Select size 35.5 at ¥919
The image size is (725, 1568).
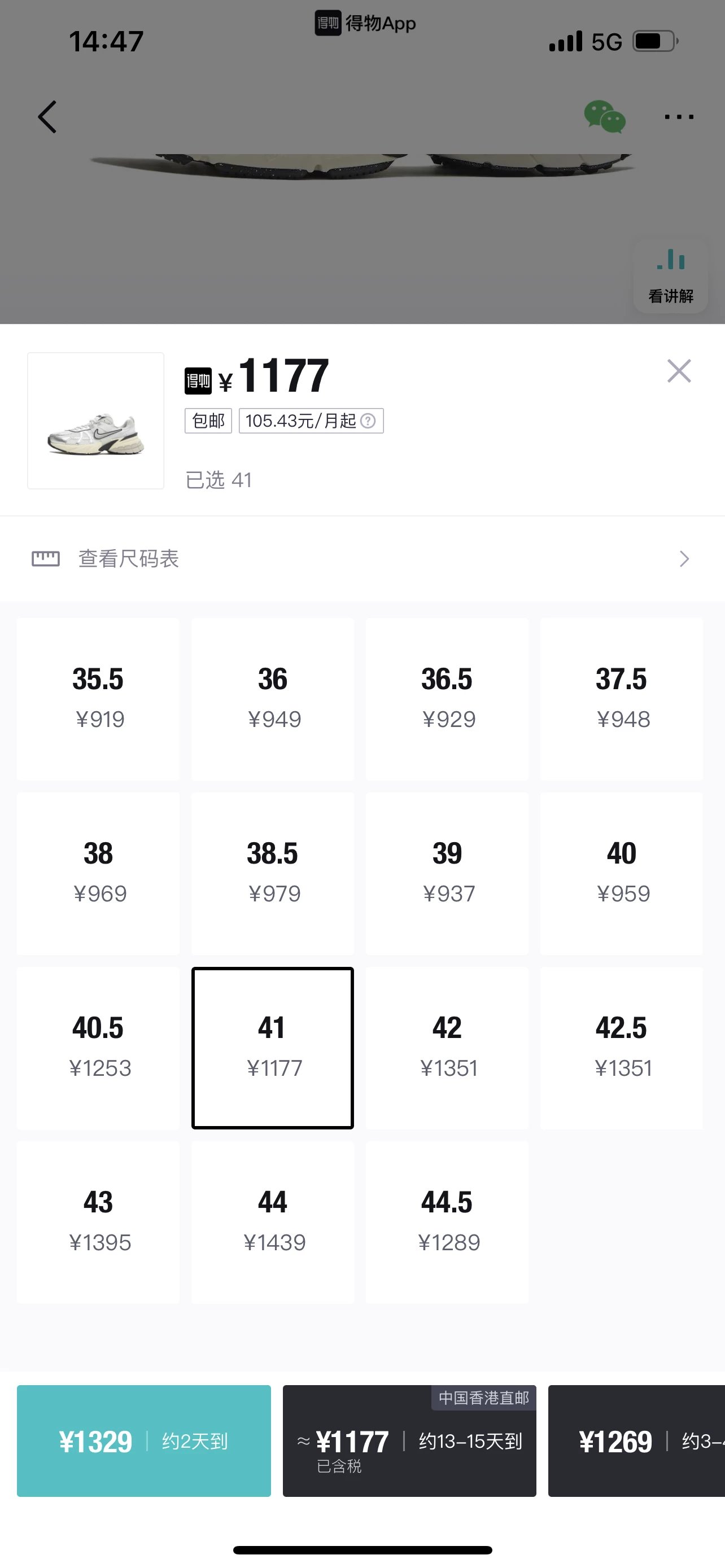[98, 699]
